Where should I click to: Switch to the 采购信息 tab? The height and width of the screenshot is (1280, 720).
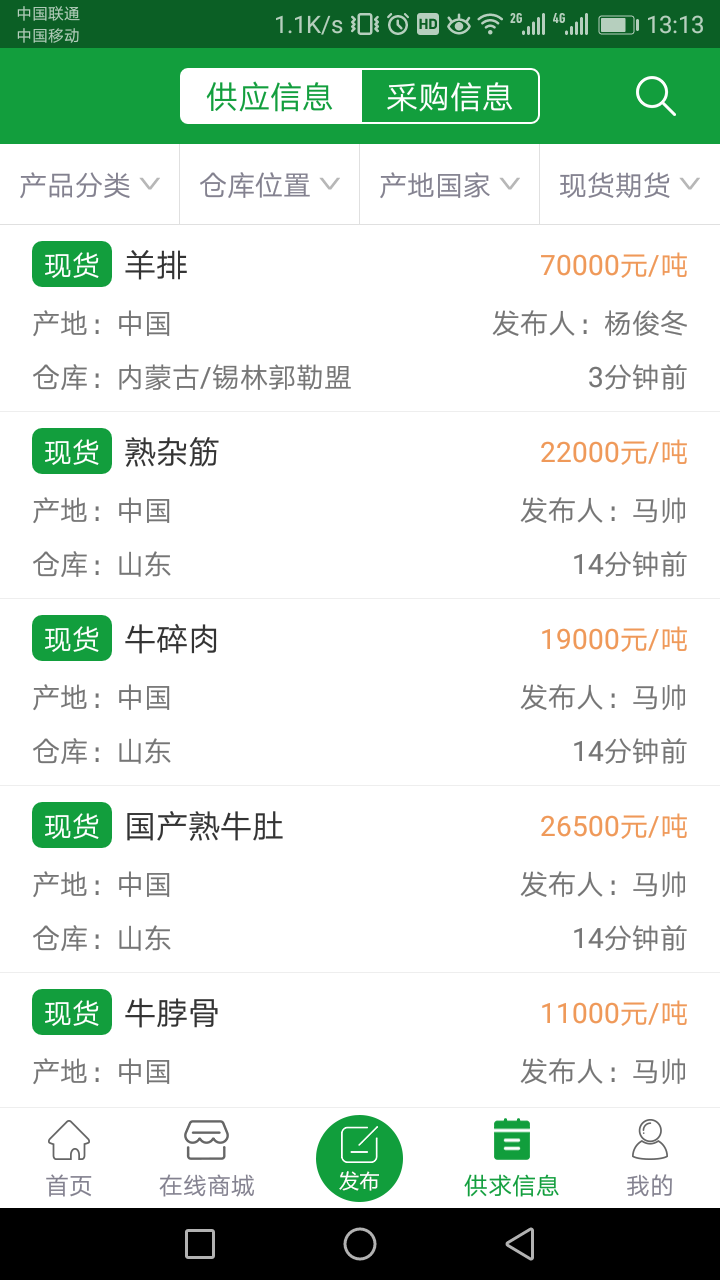(449, 96)
